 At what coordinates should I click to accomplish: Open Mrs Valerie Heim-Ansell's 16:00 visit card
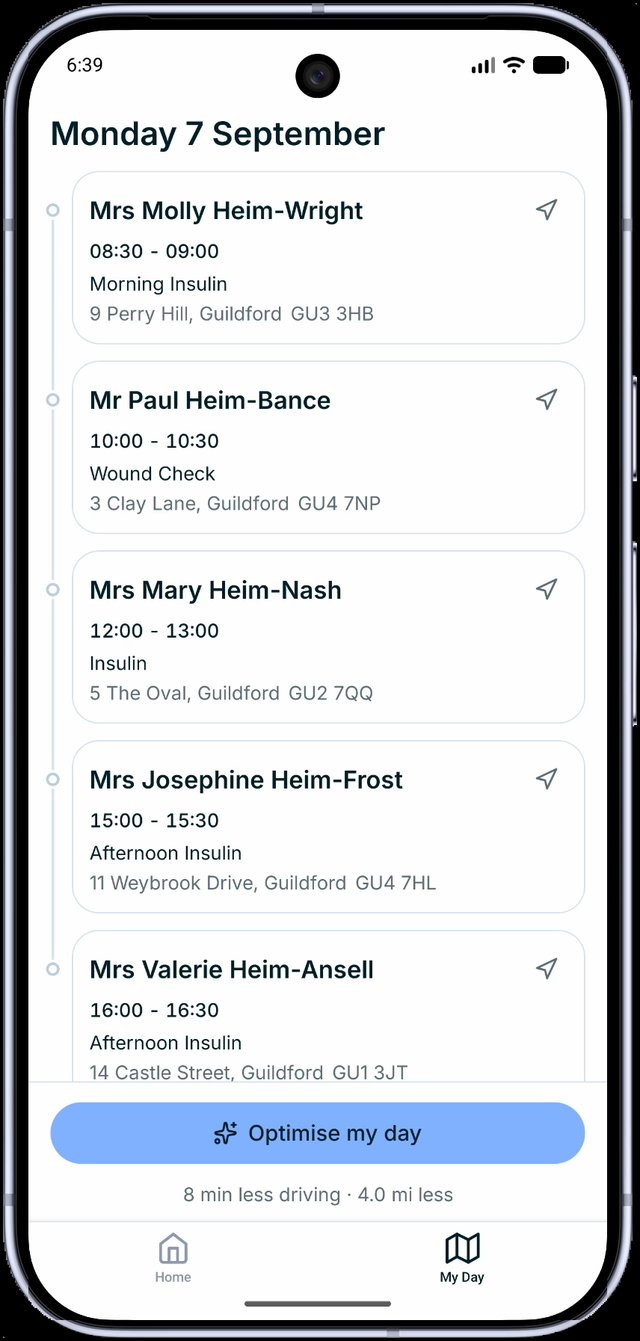[328, 1006]
